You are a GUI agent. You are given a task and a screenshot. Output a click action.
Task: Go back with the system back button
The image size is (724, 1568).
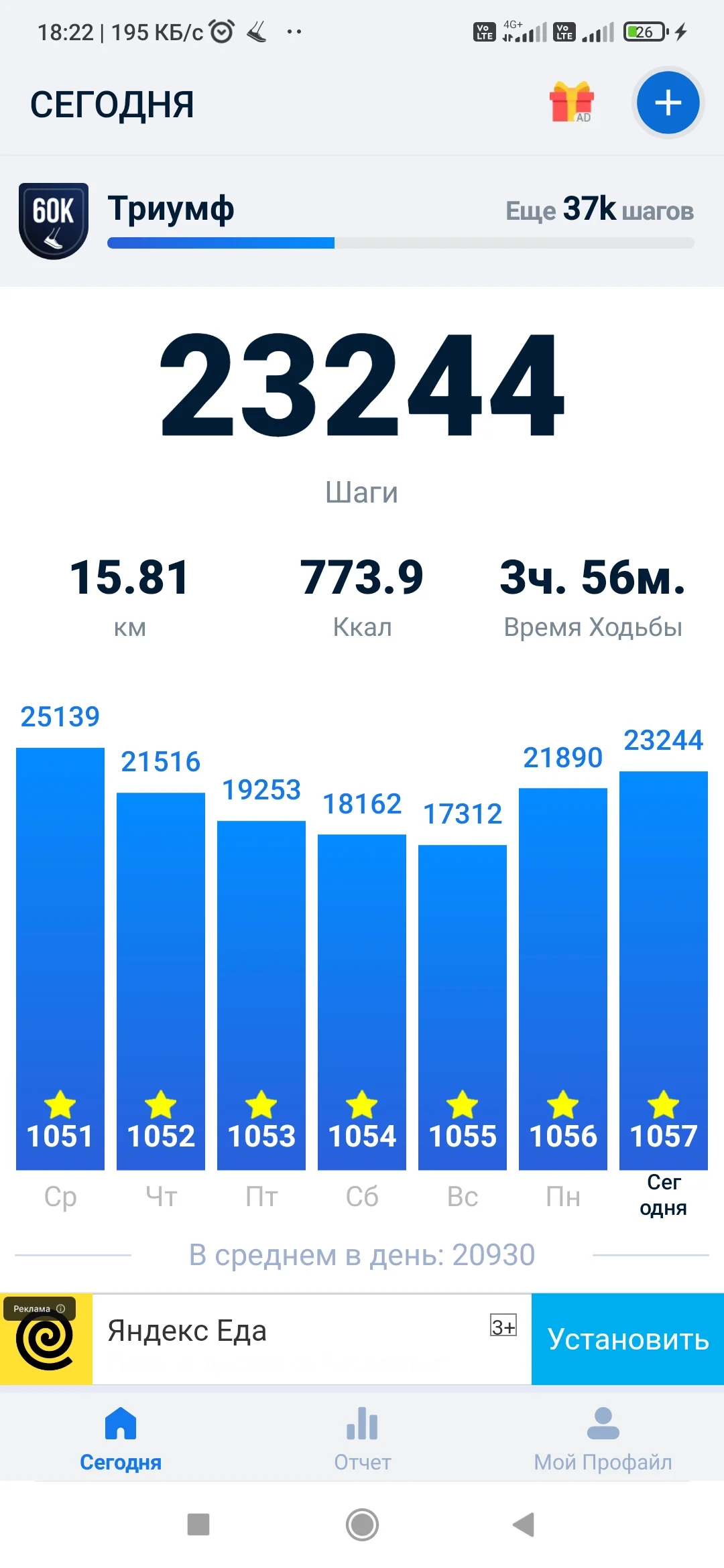tap(524, 1524)
